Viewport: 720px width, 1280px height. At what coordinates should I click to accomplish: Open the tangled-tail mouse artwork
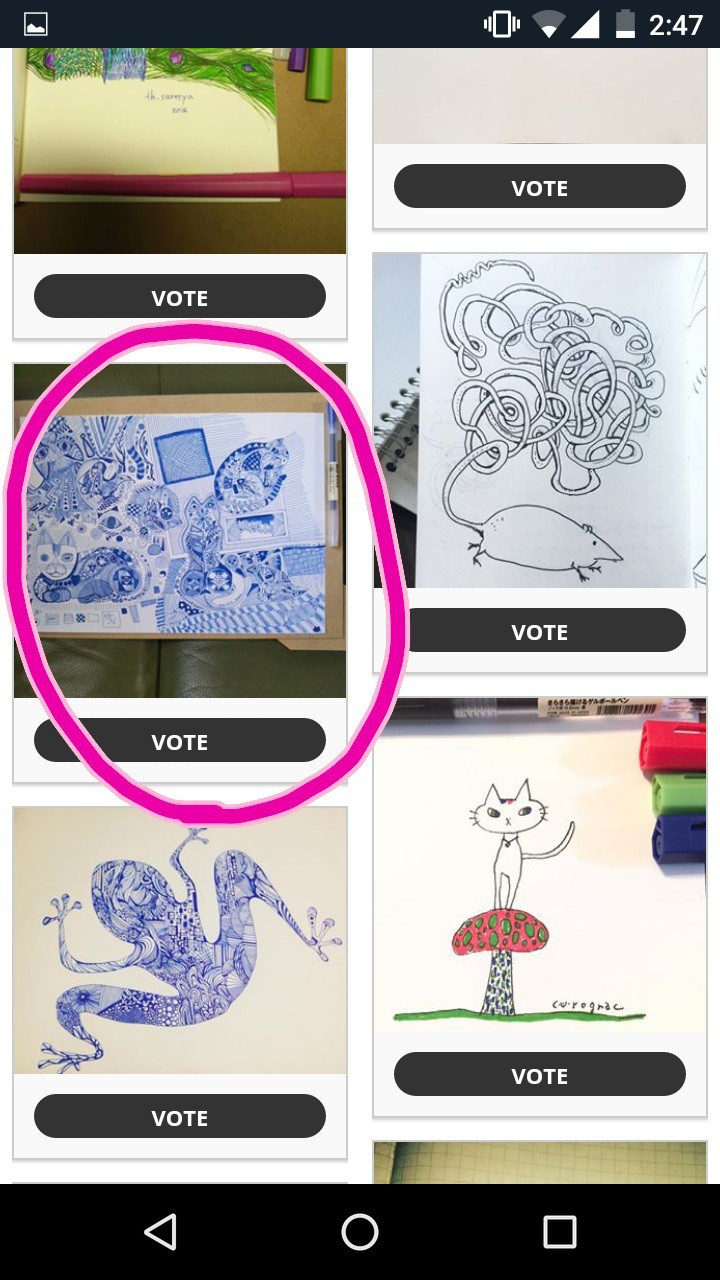click(540, 420)
